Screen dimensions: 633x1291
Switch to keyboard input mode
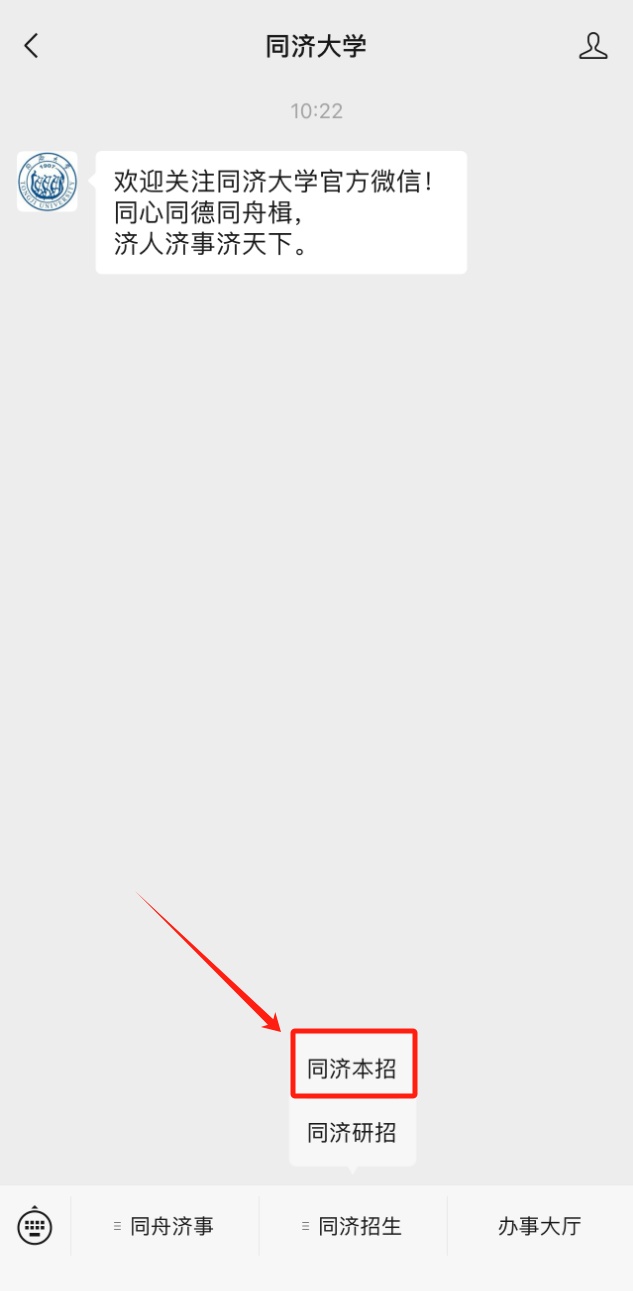35,1225
